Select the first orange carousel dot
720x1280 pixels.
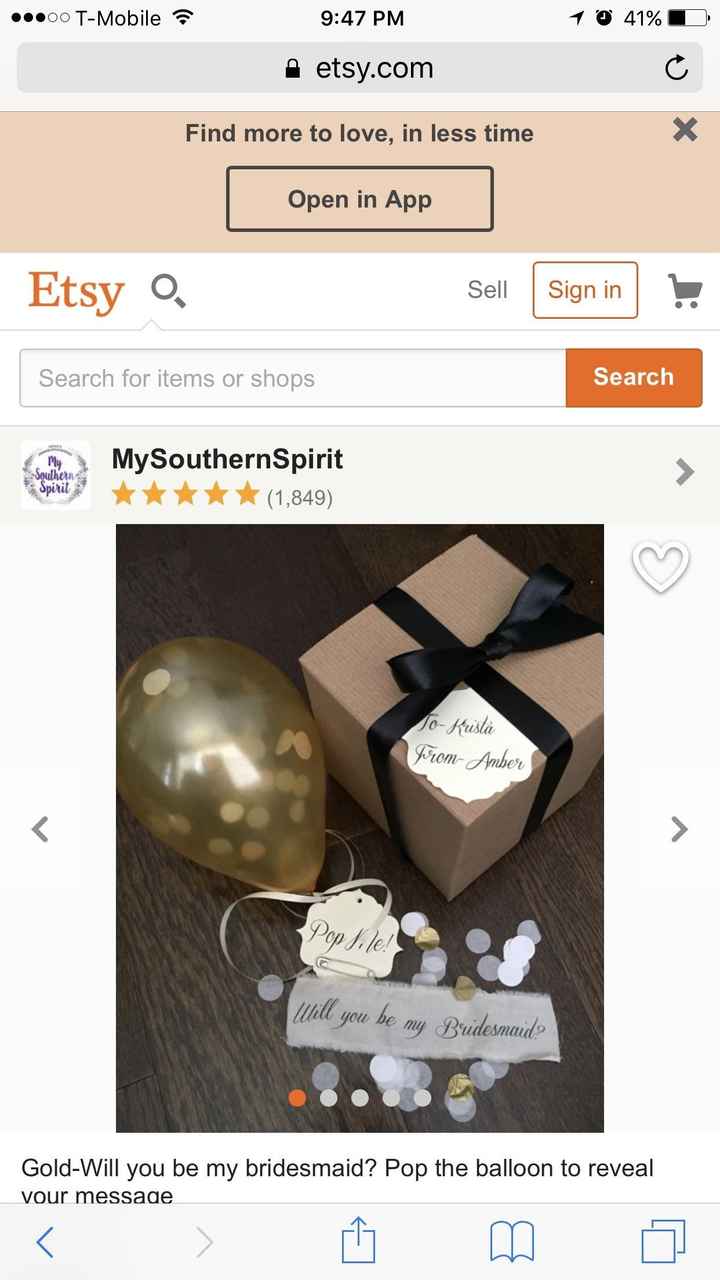[x=297, y=1098]
